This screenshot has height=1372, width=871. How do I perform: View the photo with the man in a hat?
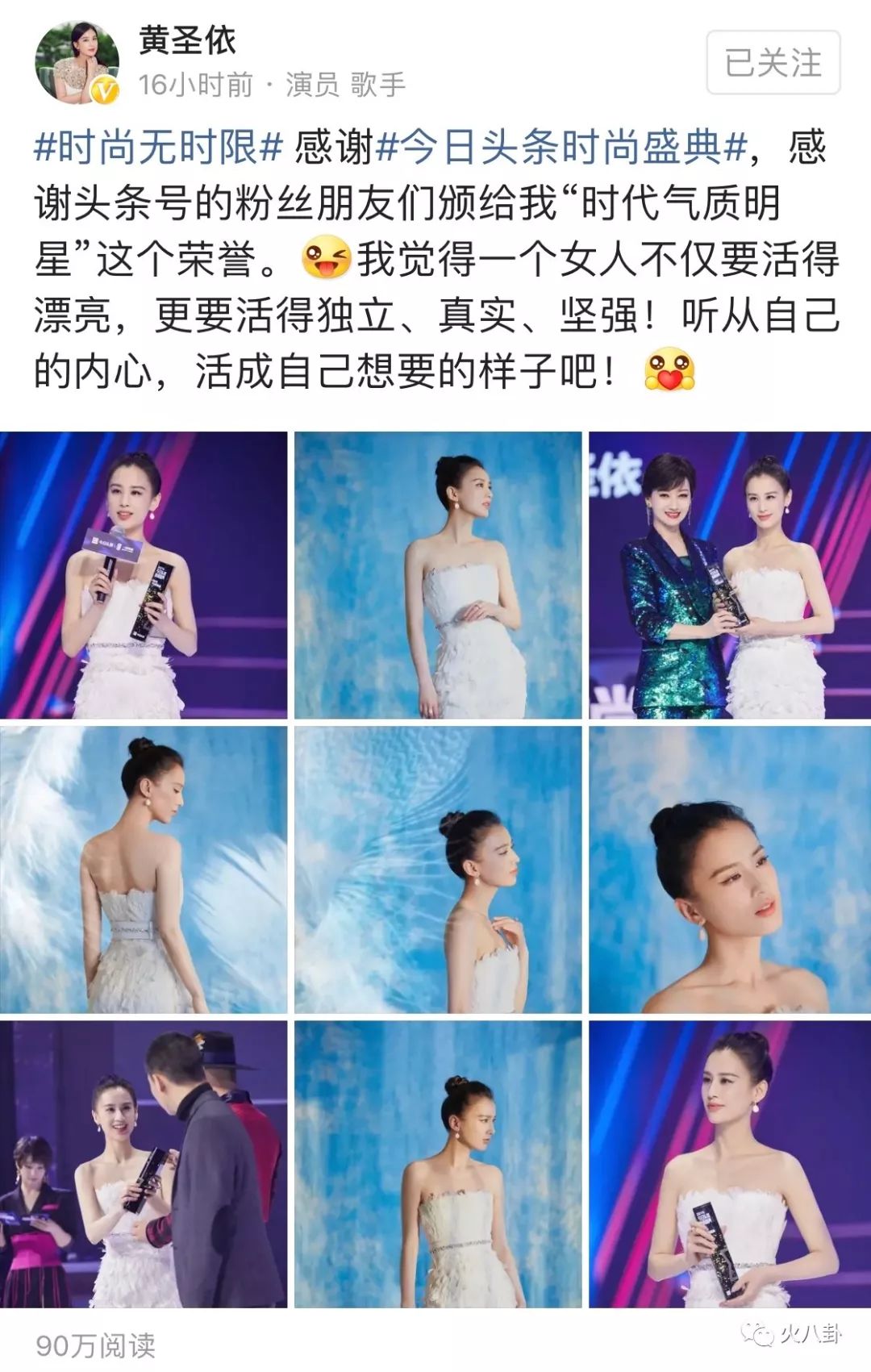(x=144, y=1164)
